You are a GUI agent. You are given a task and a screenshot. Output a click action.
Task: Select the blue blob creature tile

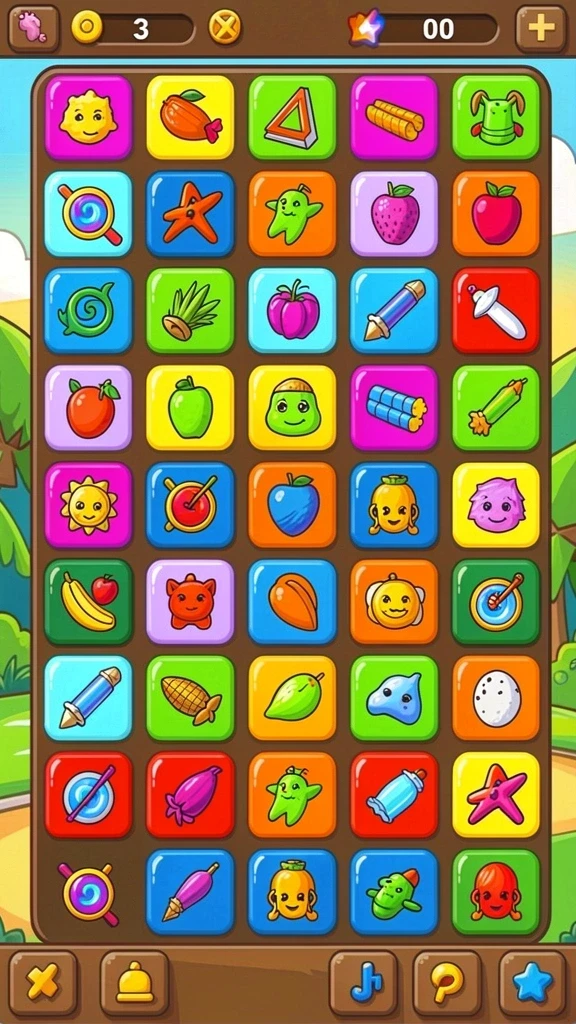394,698
